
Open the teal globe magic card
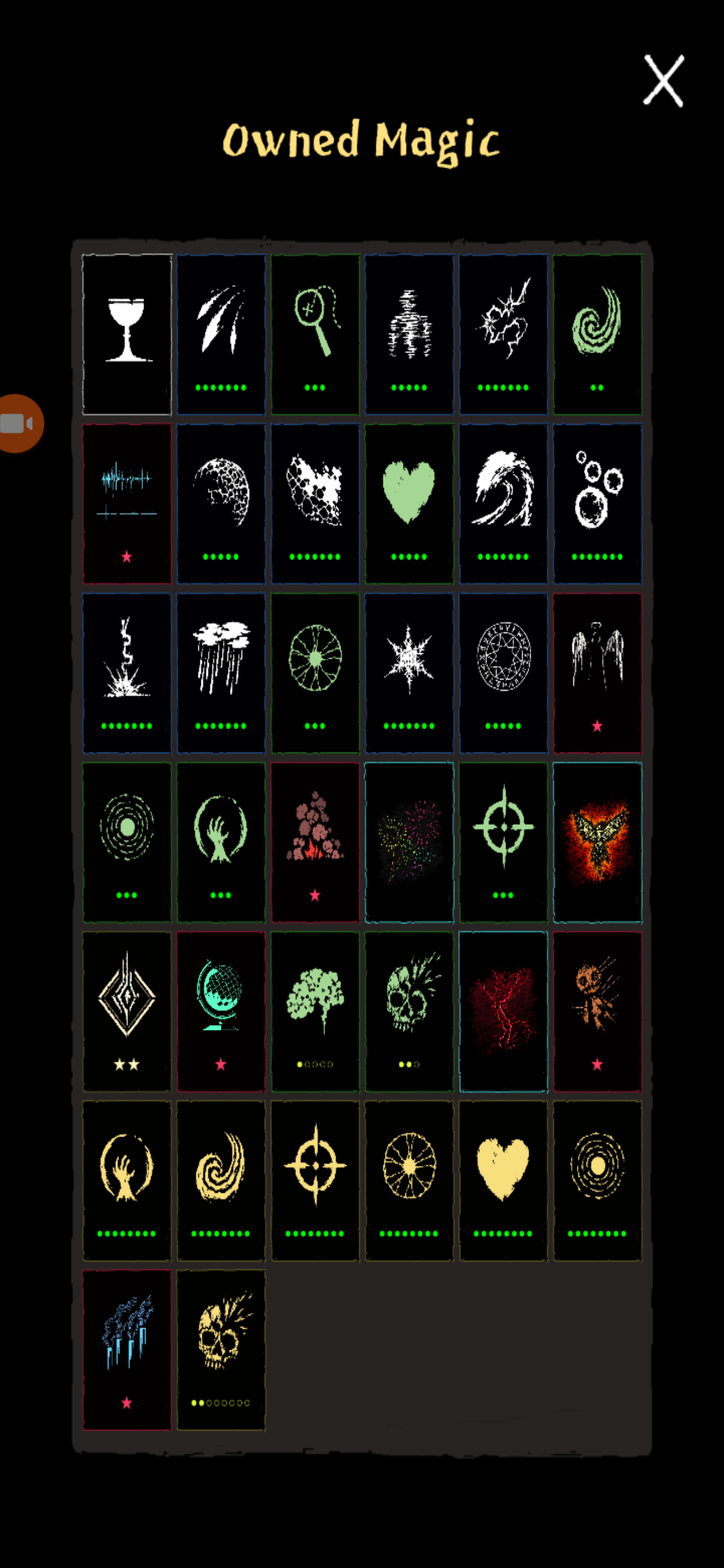point(221,1011)
